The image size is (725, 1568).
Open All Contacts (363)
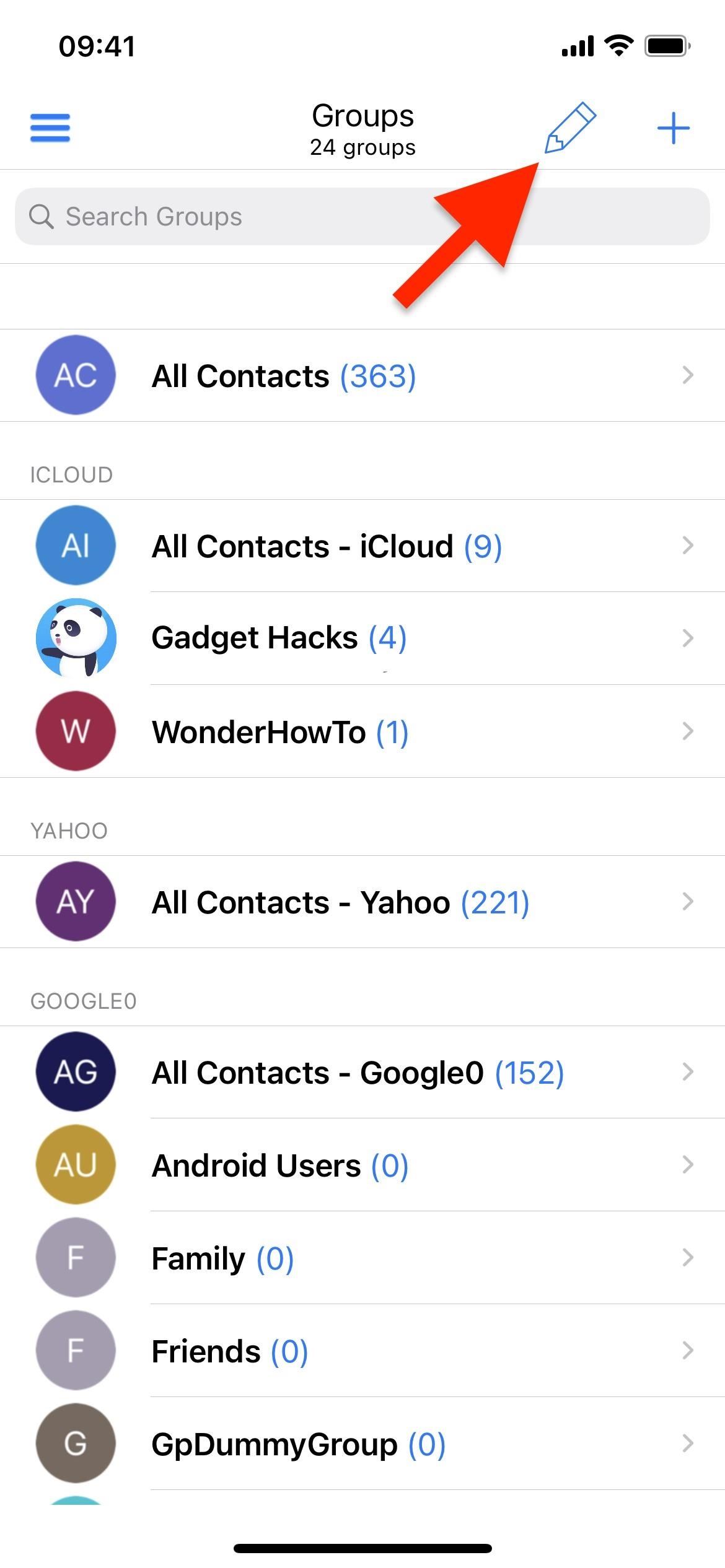[x=362, y=375]
